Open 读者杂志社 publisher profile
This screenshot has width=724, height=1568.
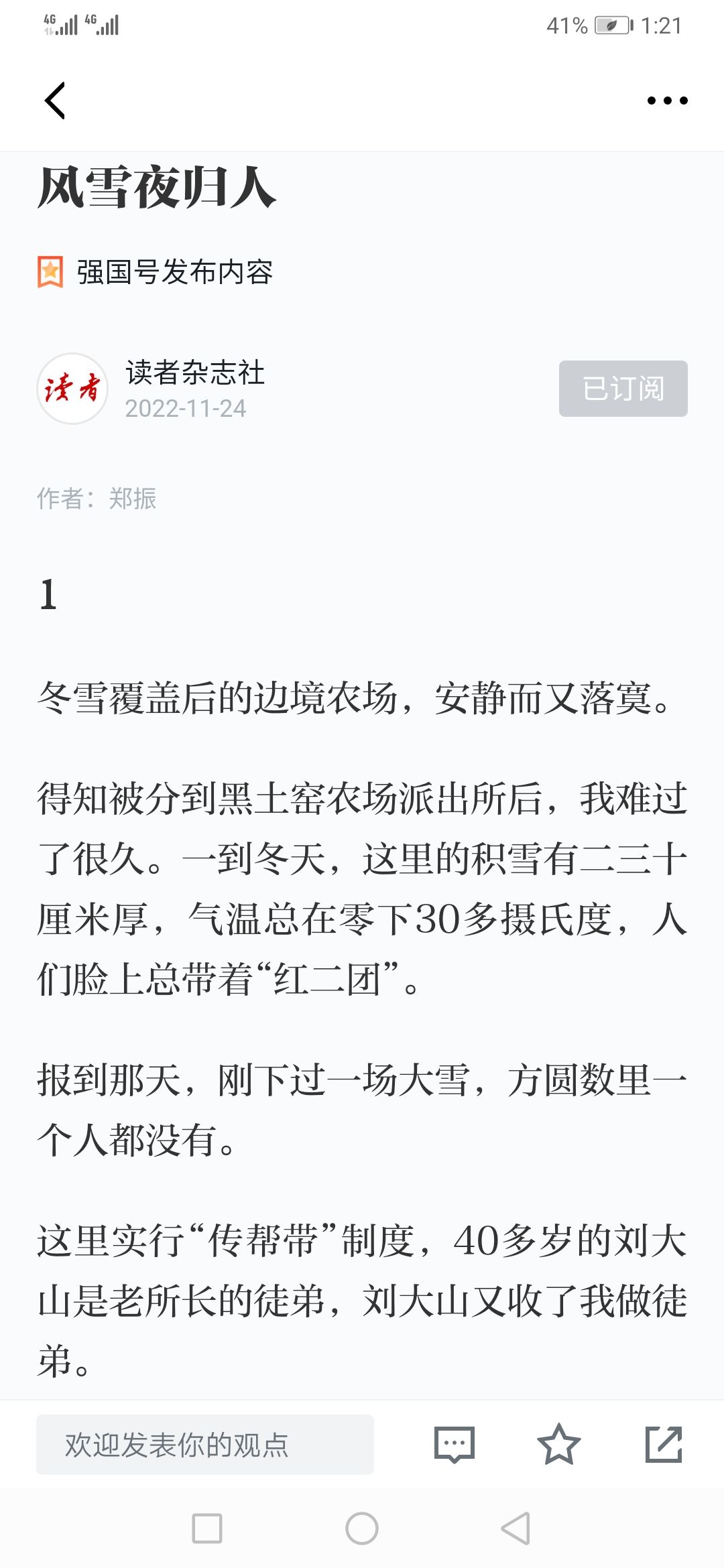point(195,373)
